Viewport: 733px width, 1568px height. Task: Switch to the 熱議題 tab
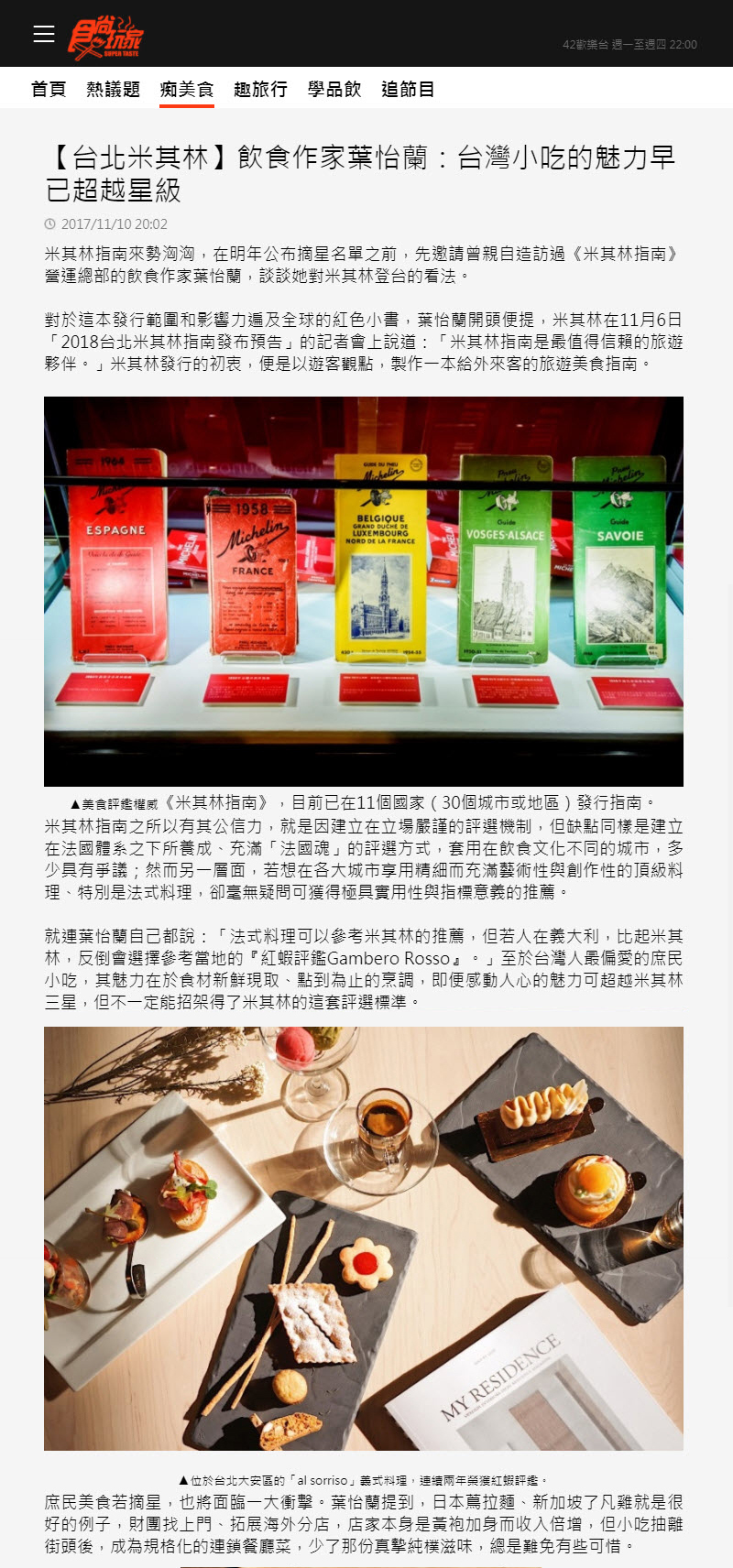click(113, 89)
